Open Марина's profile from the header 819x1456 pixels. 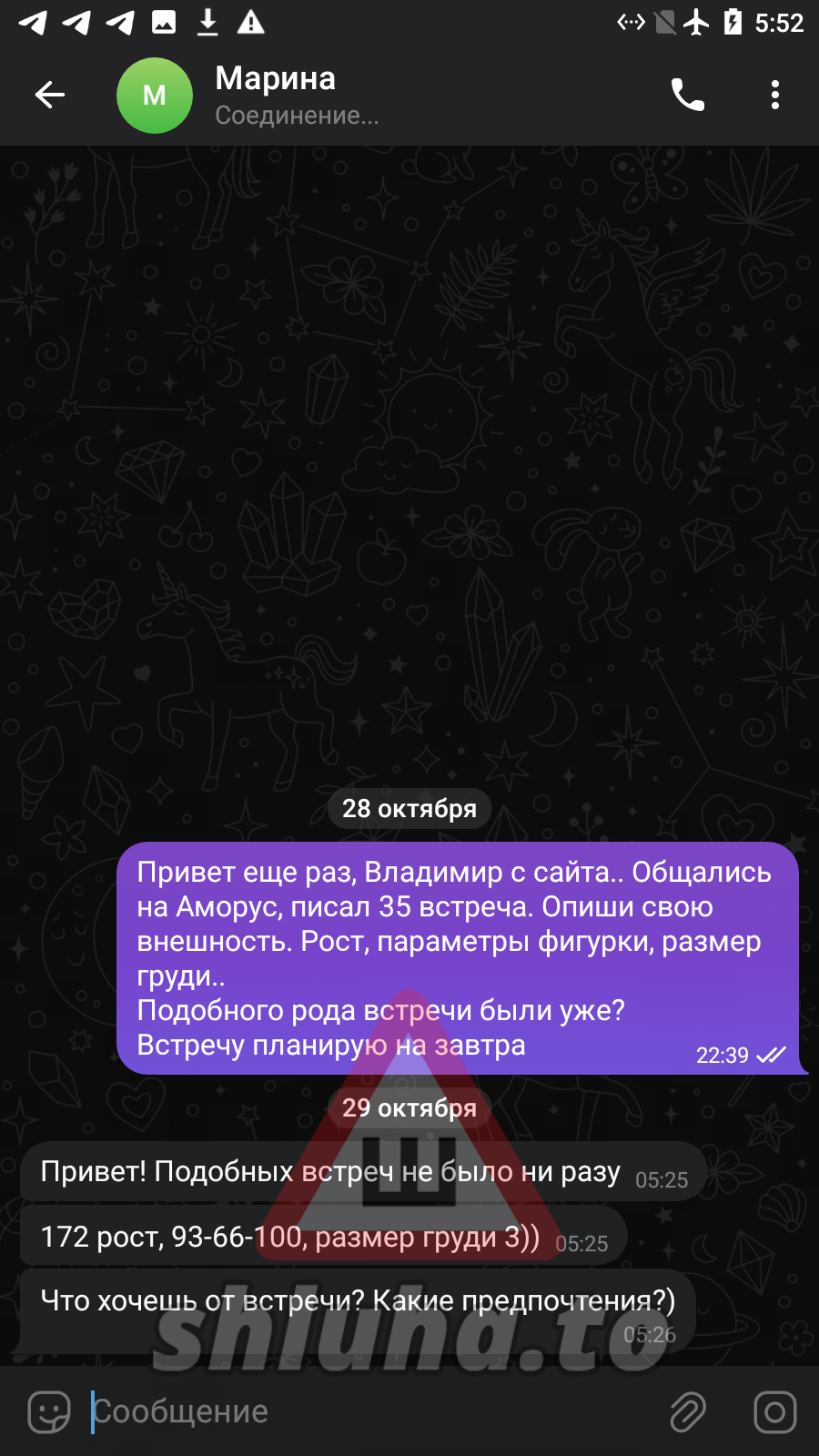click(275, 95)
